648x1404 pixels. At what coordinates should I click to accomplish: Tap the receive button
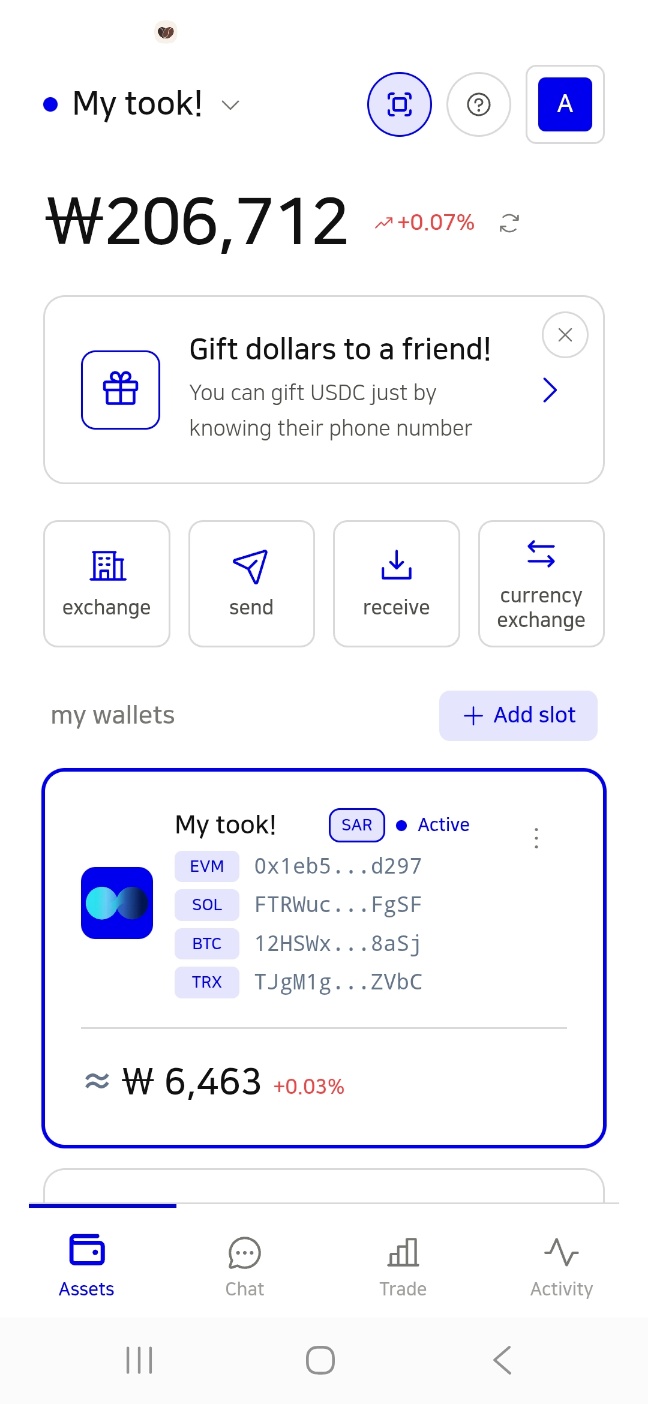pyautogui.click(x=396, y=584)
